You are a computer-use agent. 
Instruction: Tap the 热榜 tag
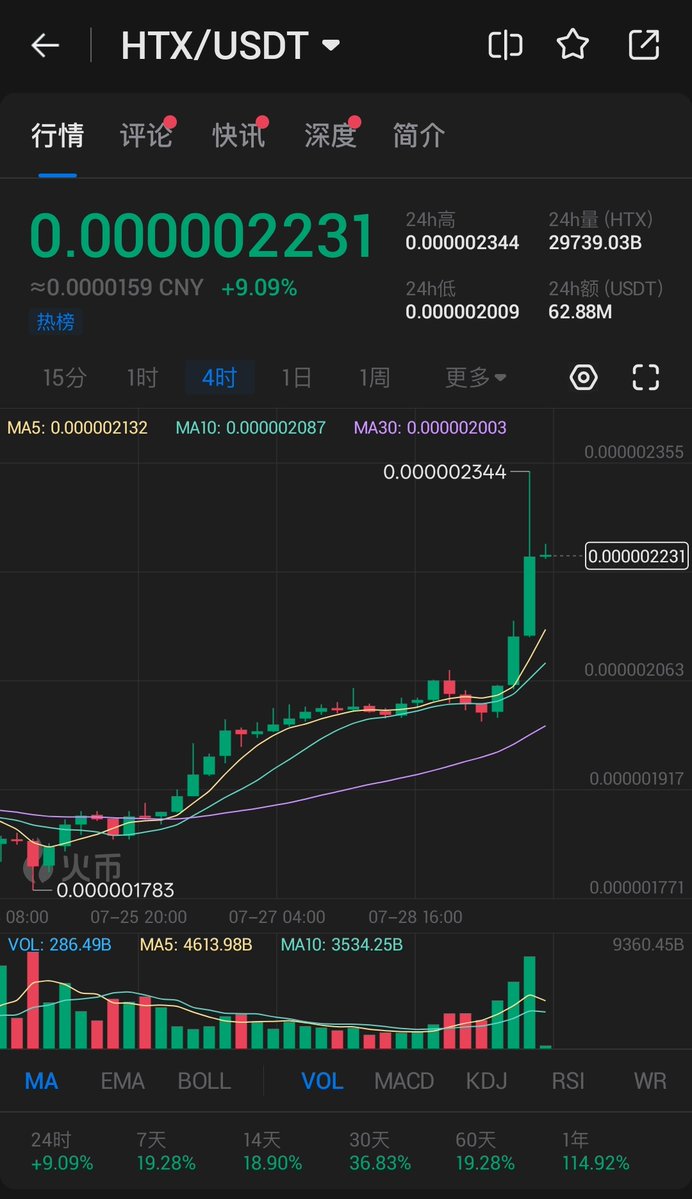click(56, 322)
